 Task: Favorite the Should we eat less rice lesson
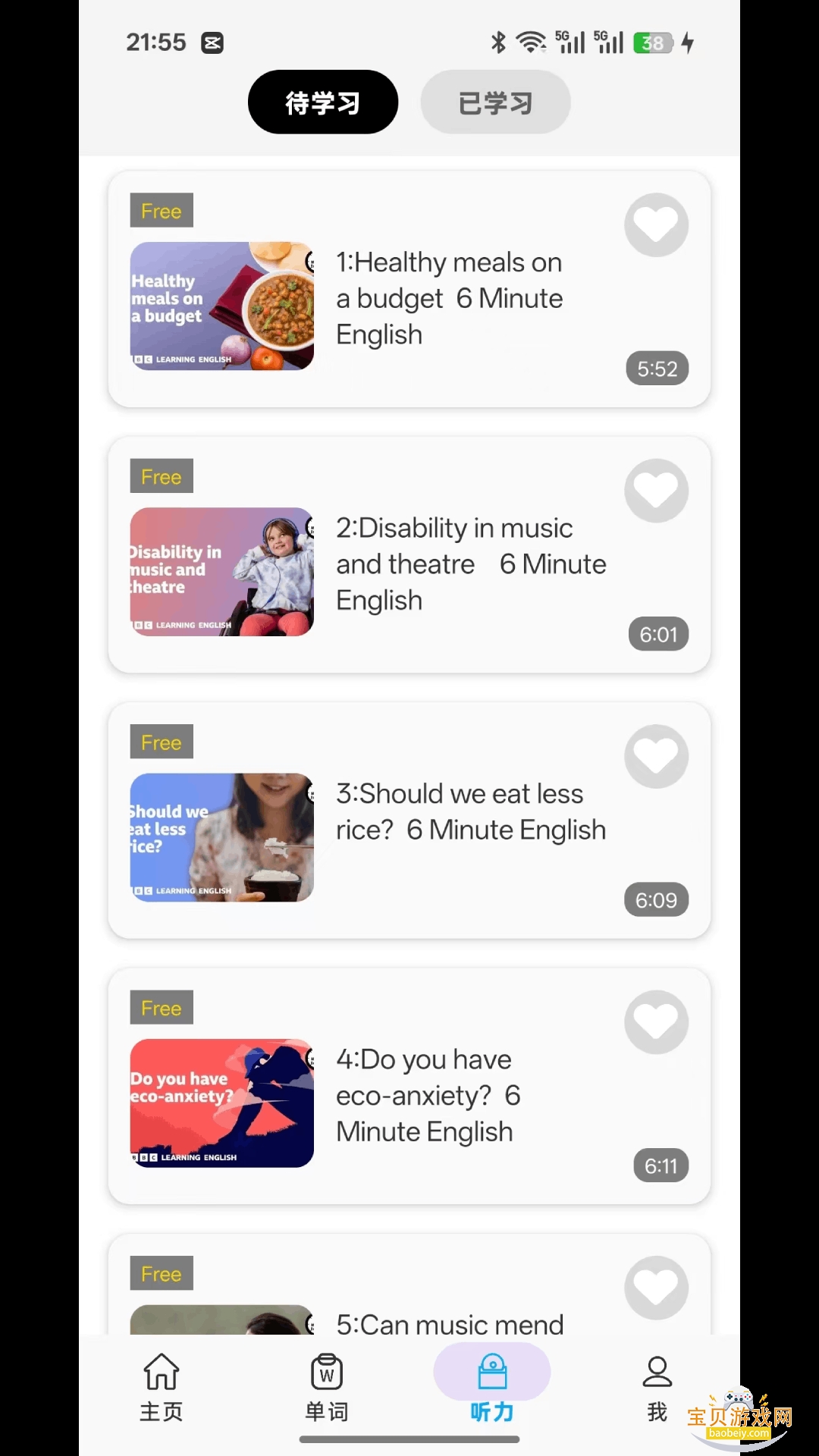click(656, 756)
